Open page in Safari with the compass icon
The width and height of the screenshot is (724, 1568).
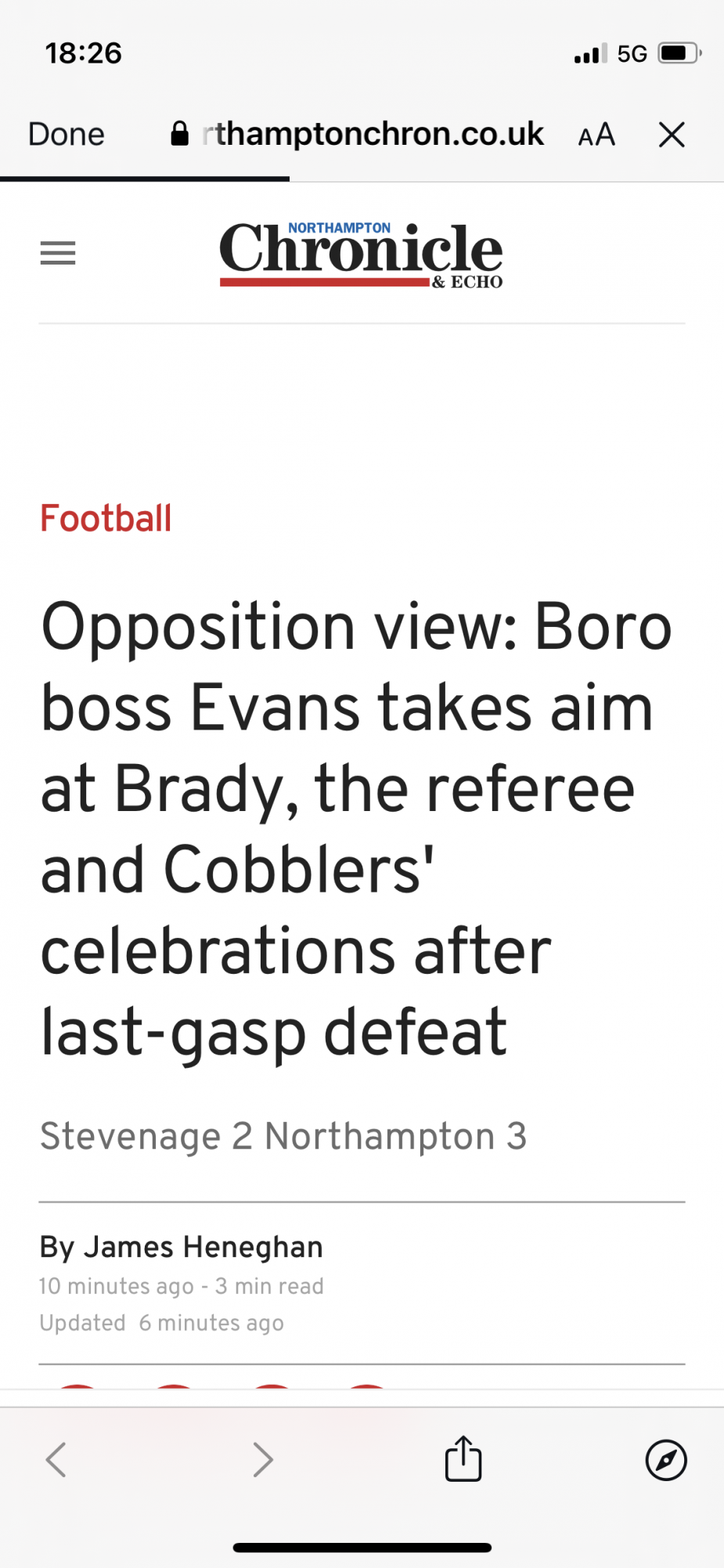666,1459
